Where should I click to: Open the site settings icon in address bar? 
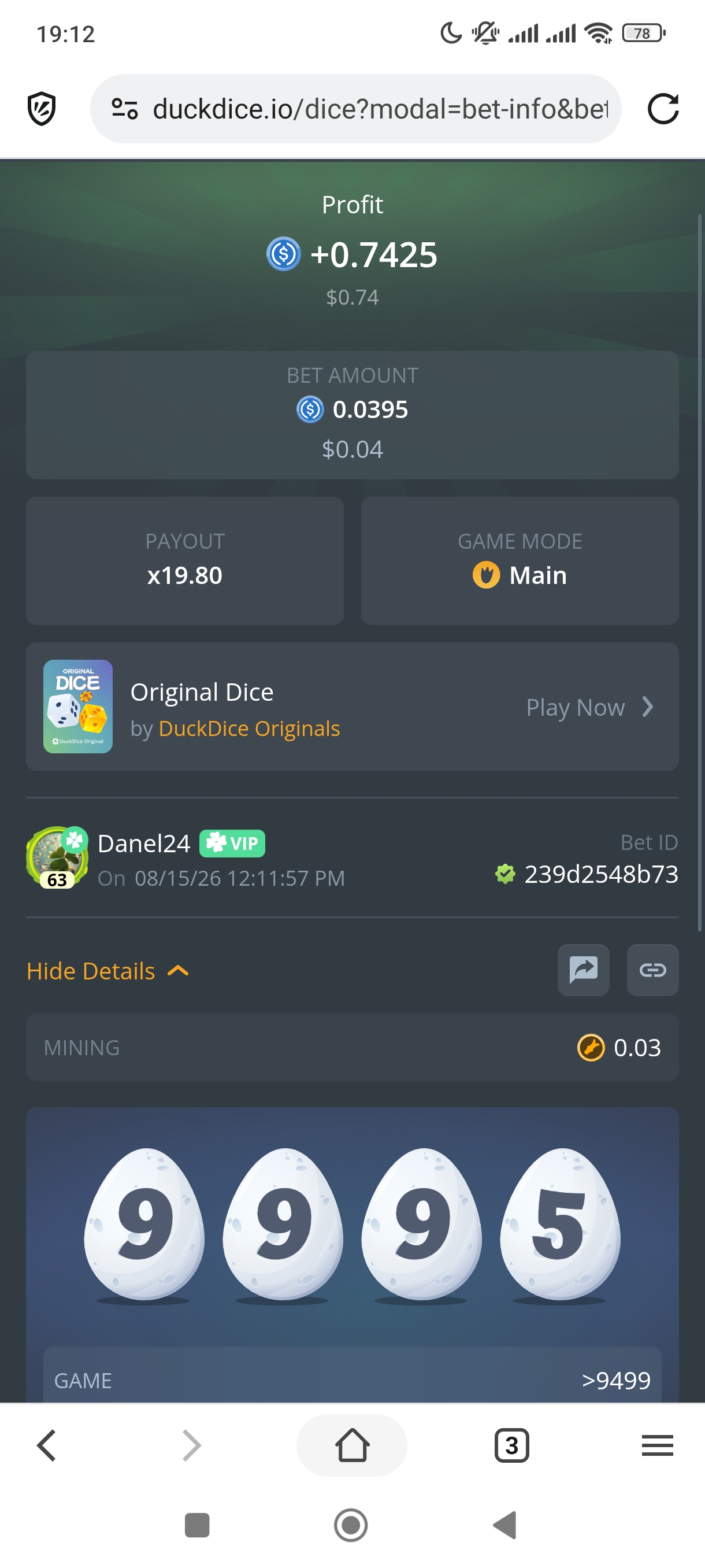125,109
